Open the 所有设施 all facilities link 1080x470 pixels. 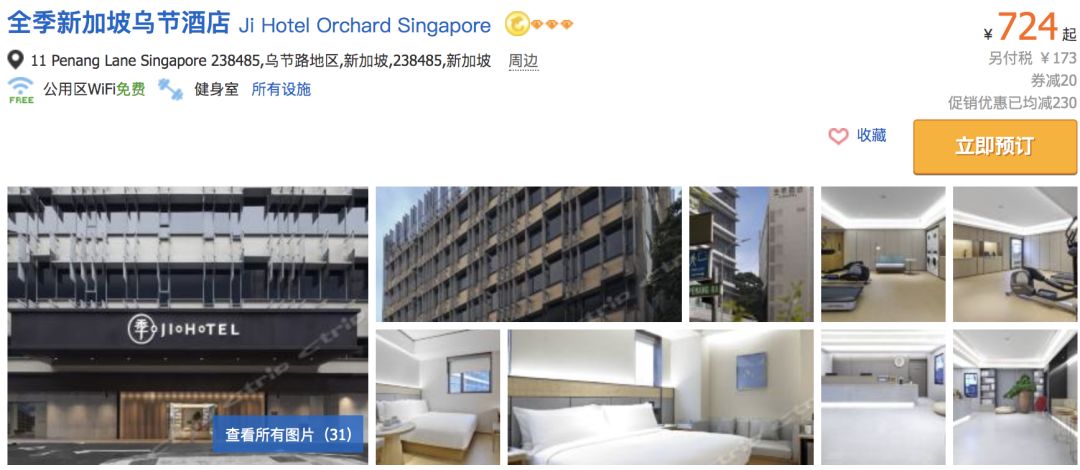tap(281, 89)
